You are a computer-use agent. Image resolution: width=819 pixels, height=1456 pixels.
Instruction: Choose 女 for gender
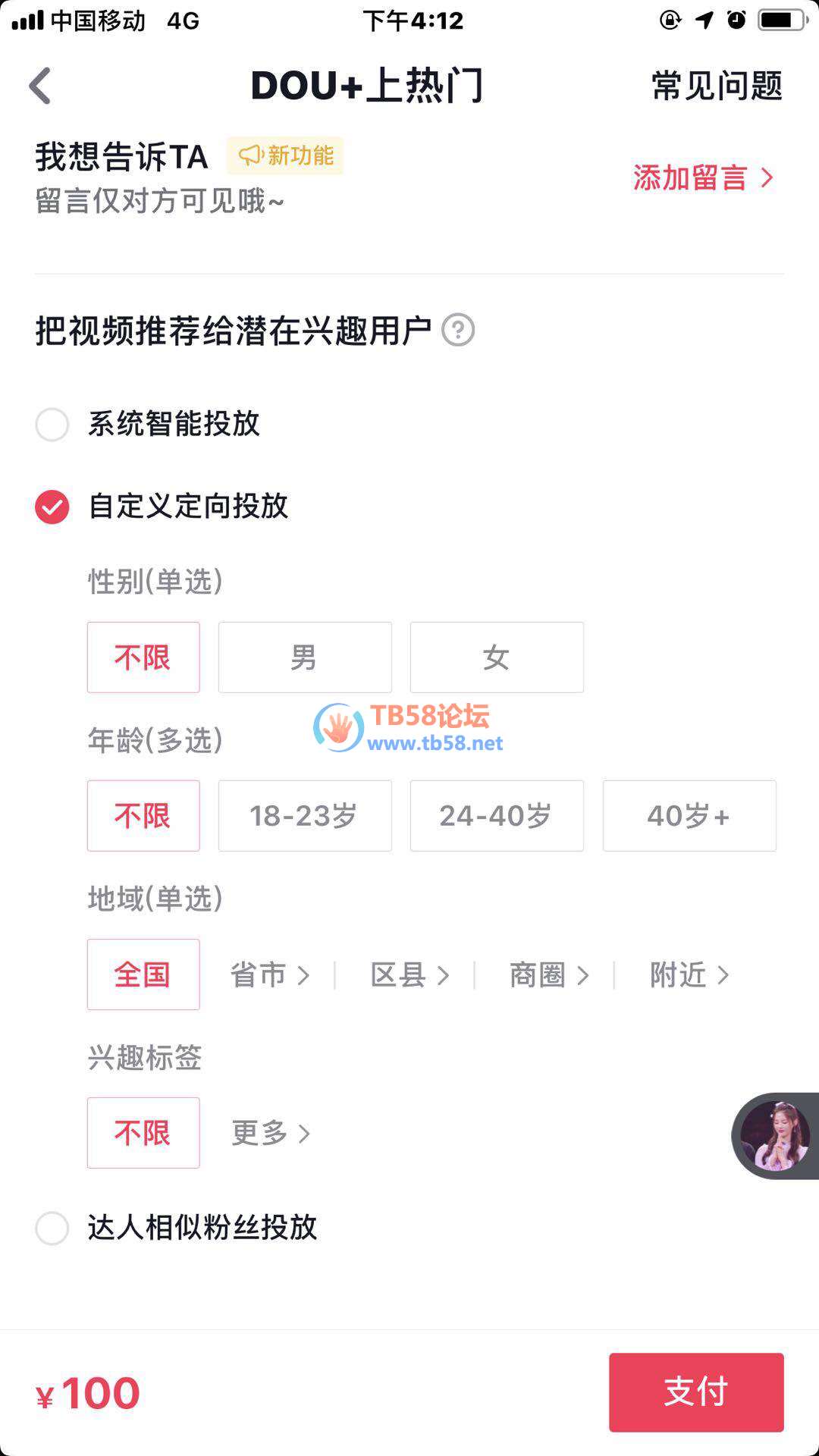497,657
